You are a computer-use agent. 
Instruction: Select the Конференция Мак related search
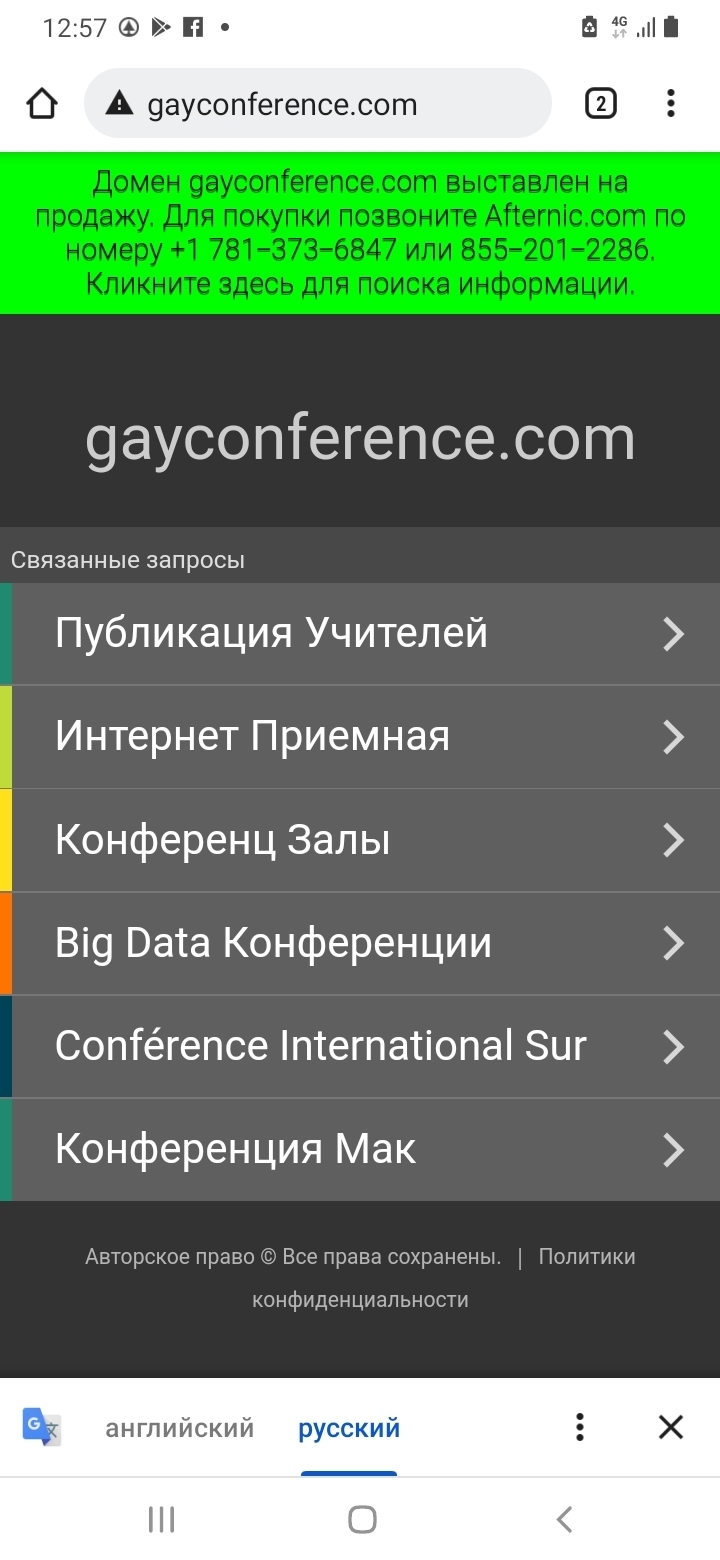click(360, 1150)
